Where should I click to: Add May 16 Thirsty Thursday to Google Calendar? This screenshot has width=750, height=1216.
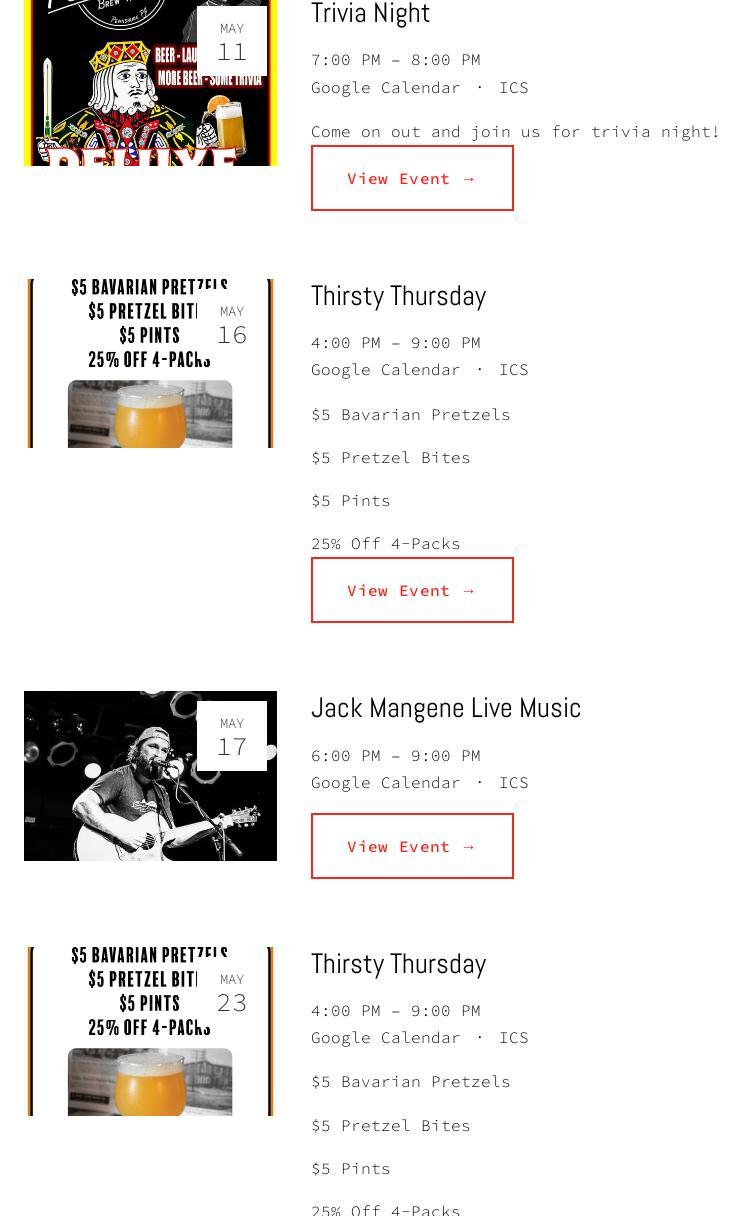385,370
